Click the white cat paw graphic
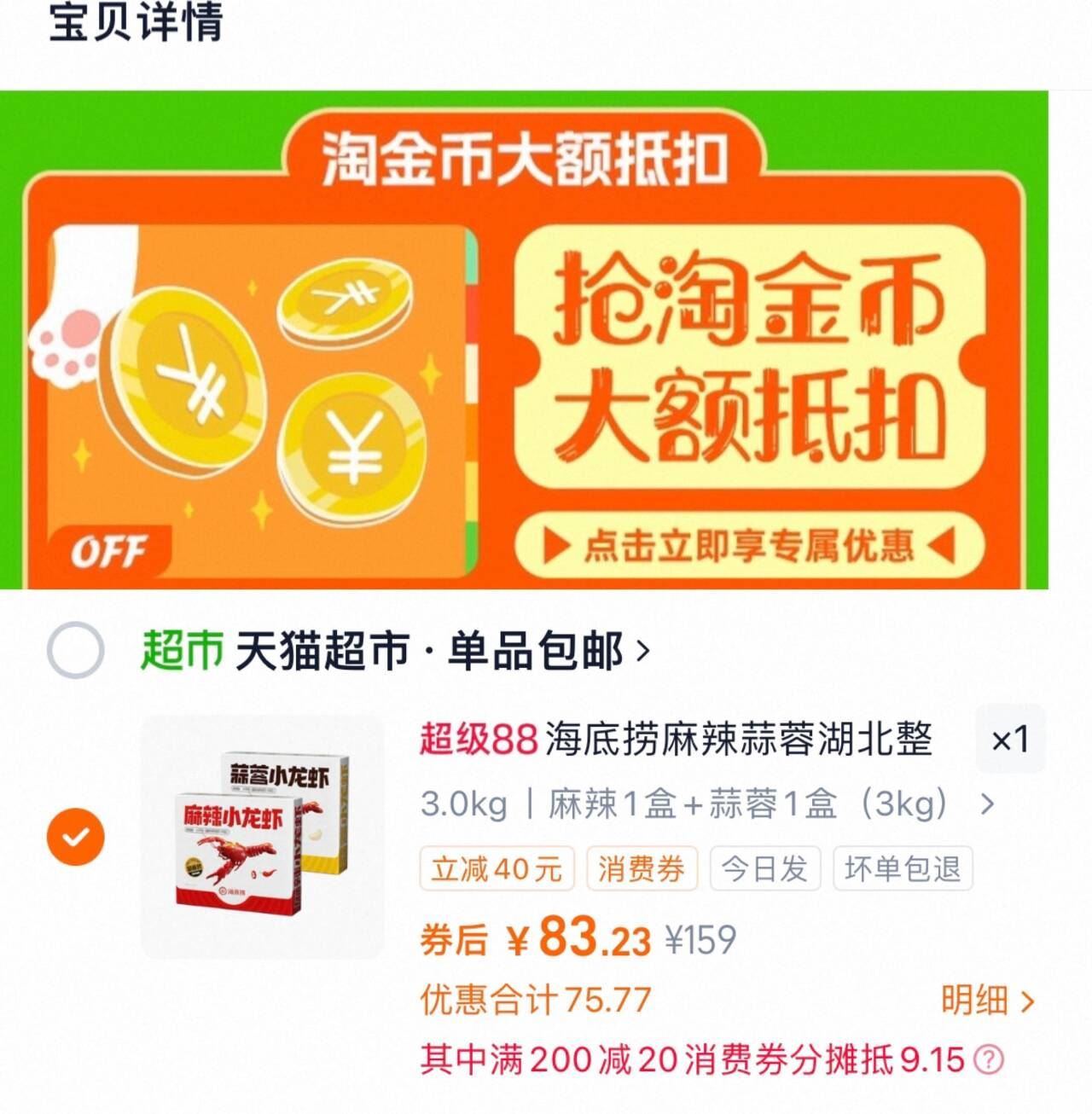The height and width of the screenshot is (1114, 1092). tap(68, 341)
